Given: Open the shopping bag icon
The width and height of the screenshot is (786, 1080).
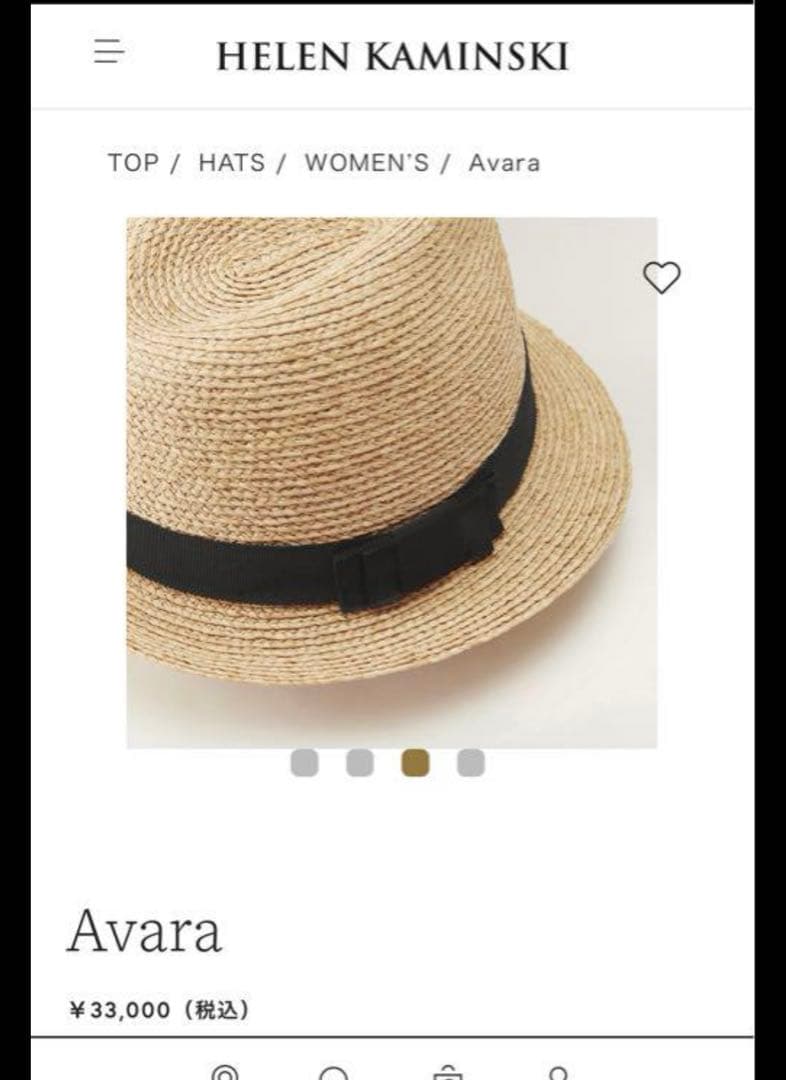Looking at the screenshot, I should click(447, 1072).
